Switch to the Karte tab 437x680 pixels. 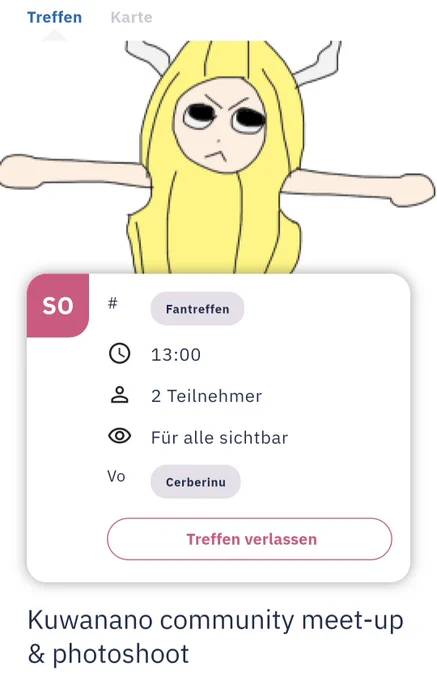pyautogui.click(x=131, y=17)
